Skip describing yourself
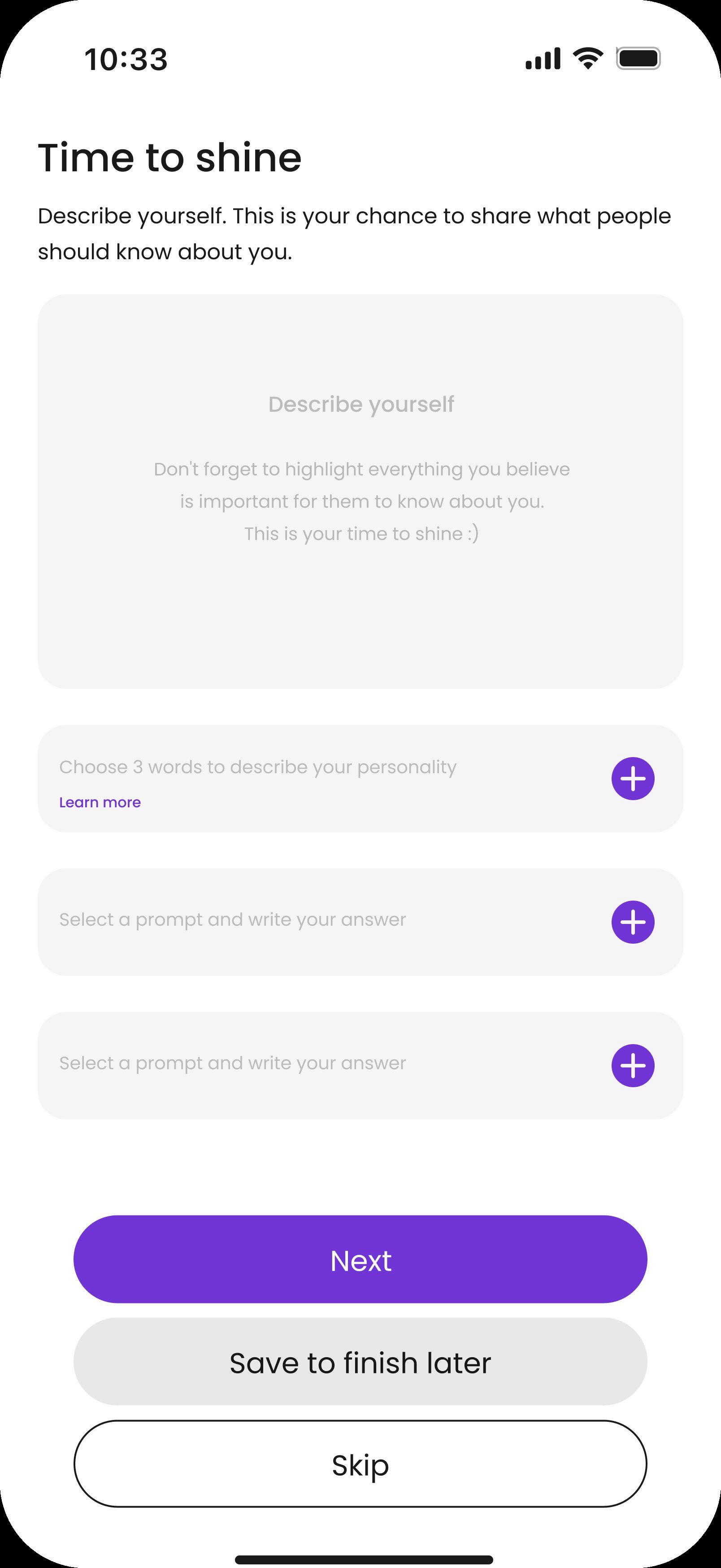The height and width of the screenshot is (1568, 721). pyautogui.click(x=360, y=1466)
